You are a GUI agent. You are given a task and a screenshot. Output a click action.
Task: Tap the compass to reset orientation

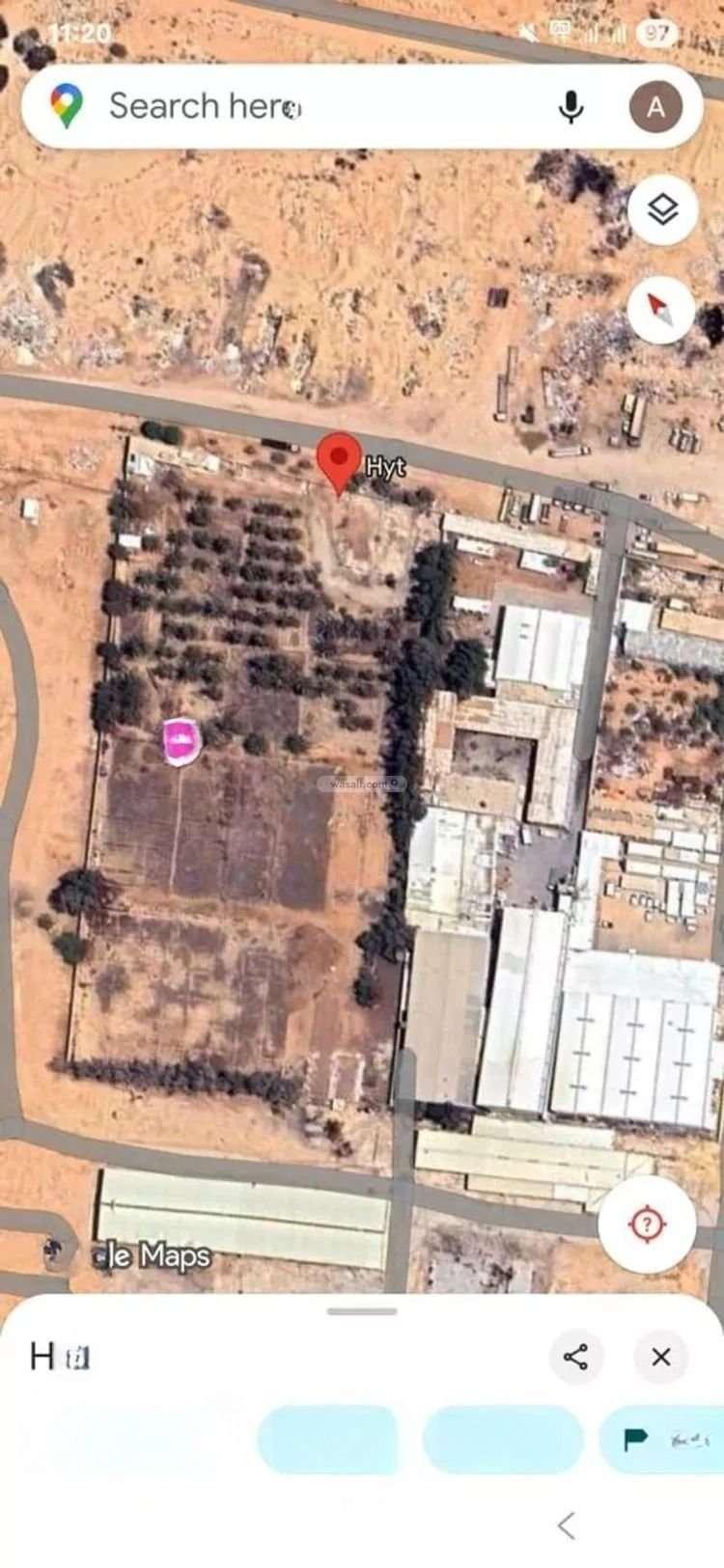pyautogui.click(x=660, y=310)
